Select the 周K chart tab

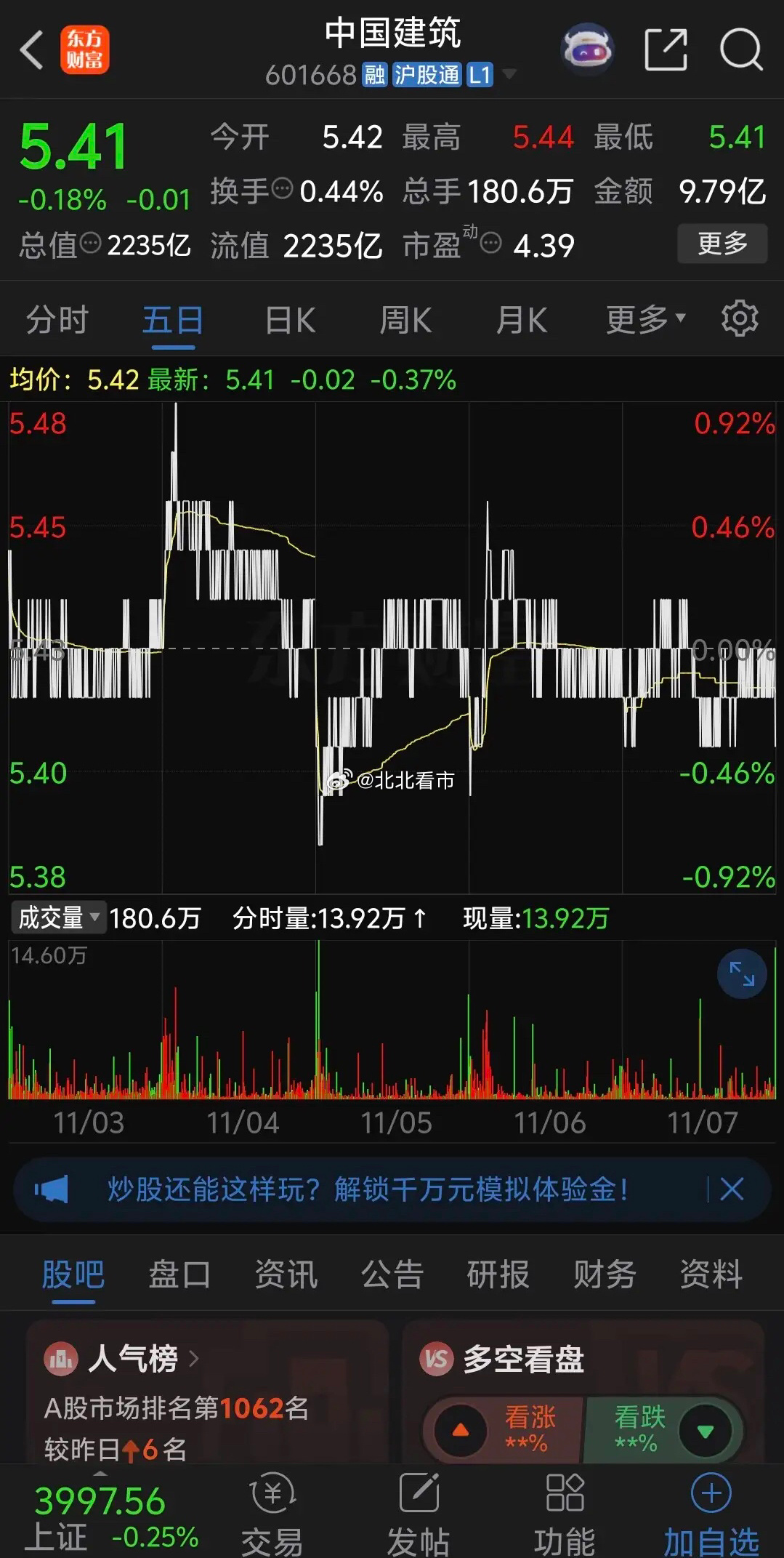pyautogui.click(x=405, y=320)
